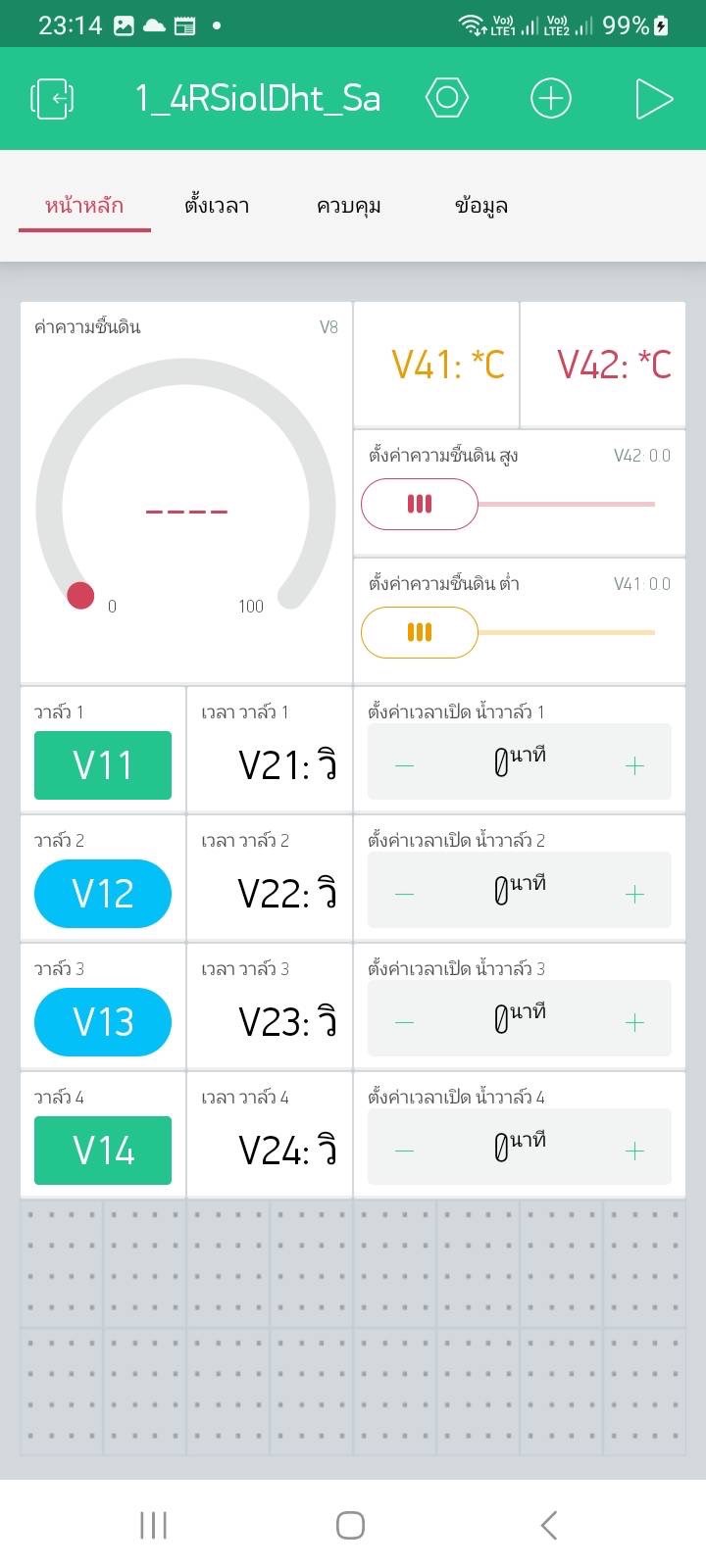The height and width of the screenshot is (1568, 706).
Task: Switch to the ตั้งเวลา tab
Action: 217,206
